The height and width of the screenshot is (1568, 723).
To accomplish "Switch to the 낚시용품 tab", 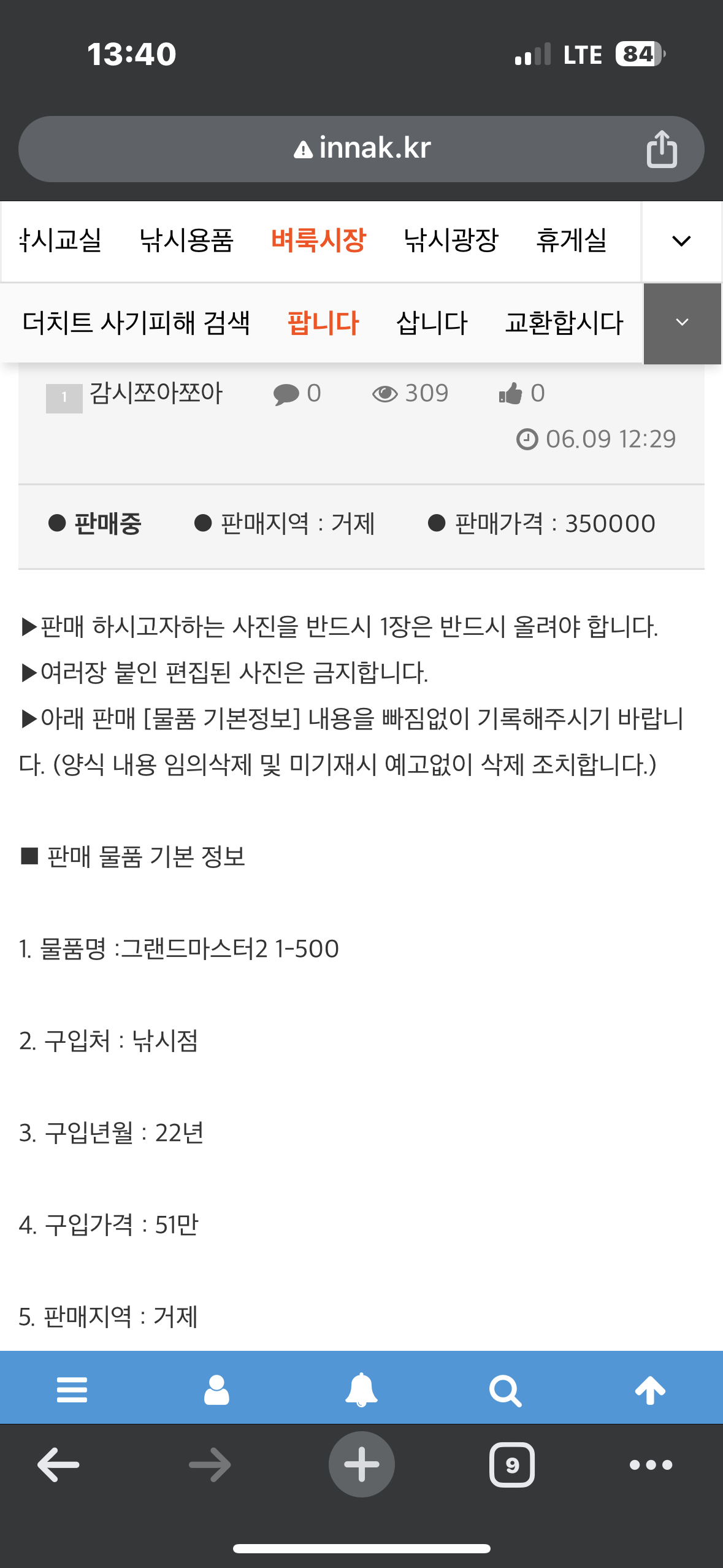I will (186, 240).
